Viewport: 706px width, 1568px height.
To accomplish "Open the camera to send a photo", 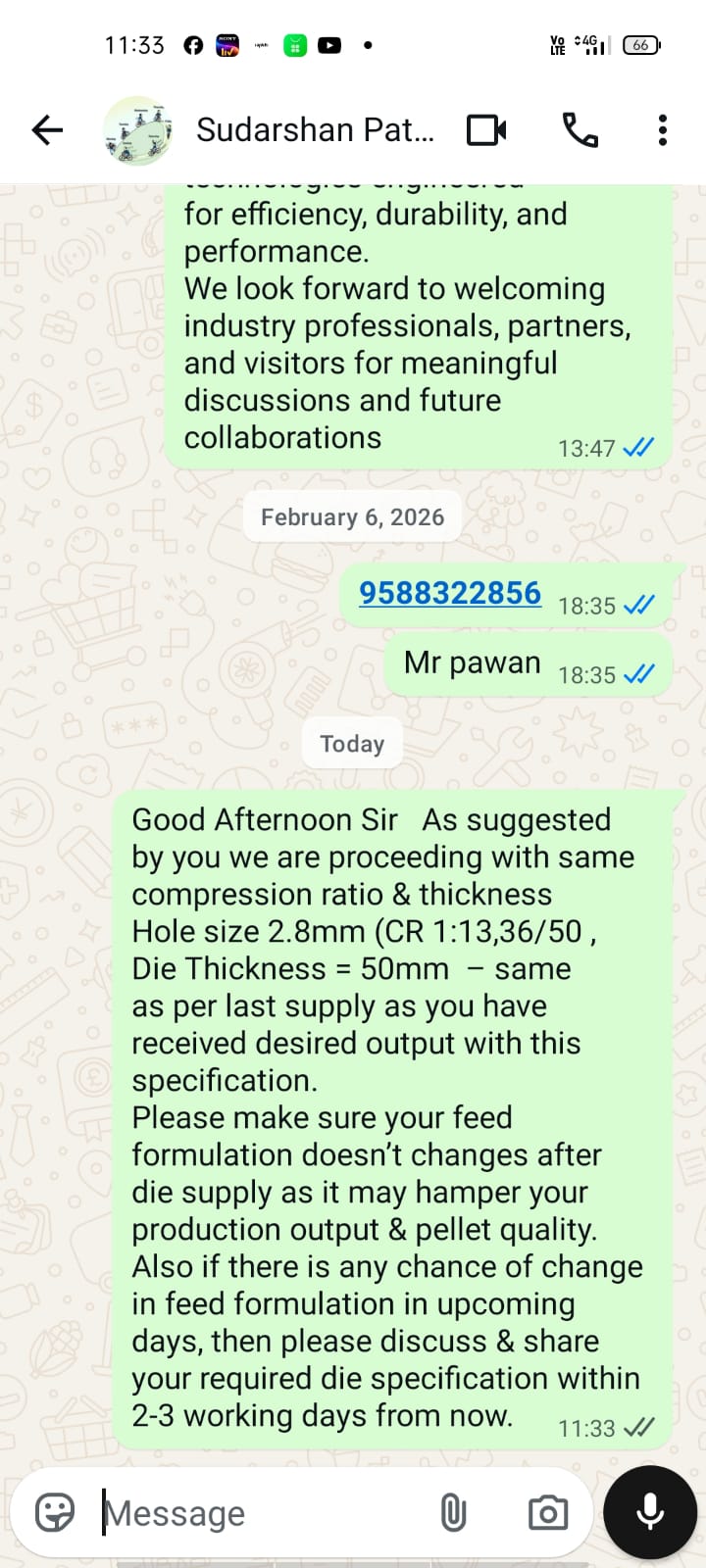I will [547, 1512].
